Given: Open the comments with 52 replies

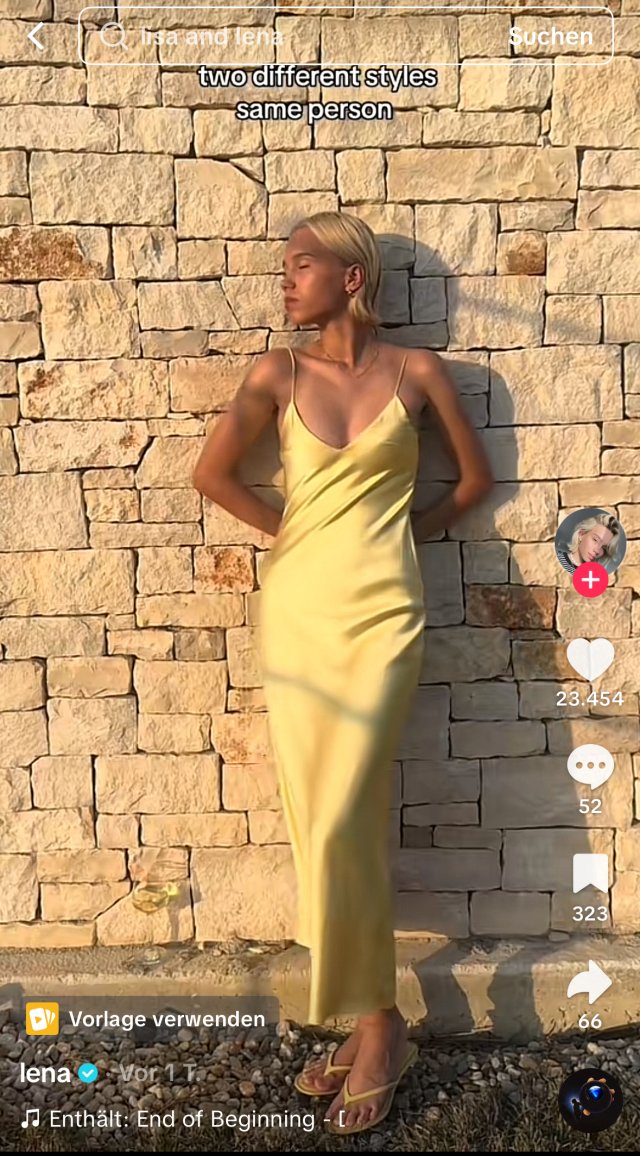Looking at the screenshot, I should pos(590,767).
